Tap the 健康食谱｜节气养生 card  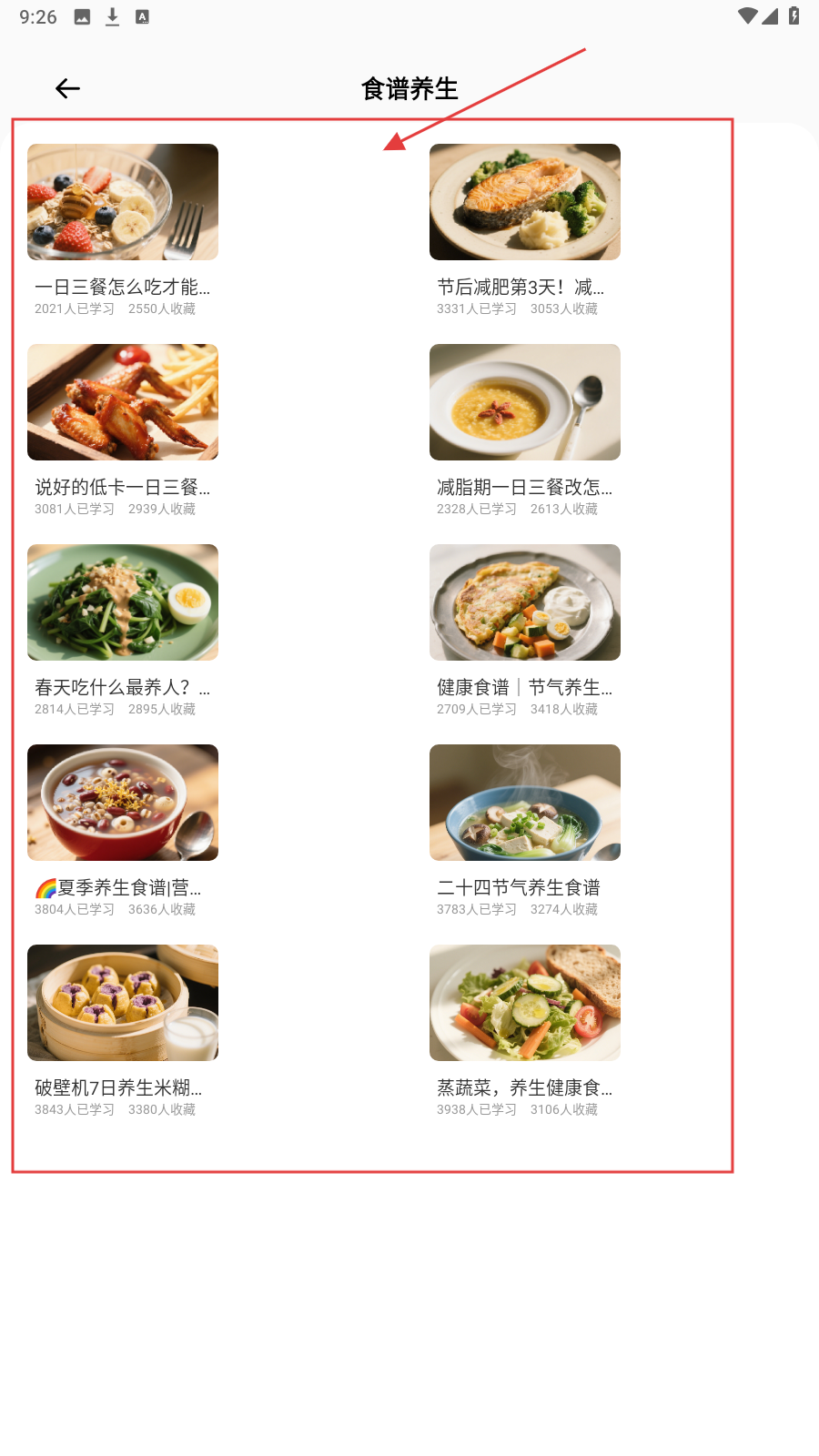click(525, 631)
